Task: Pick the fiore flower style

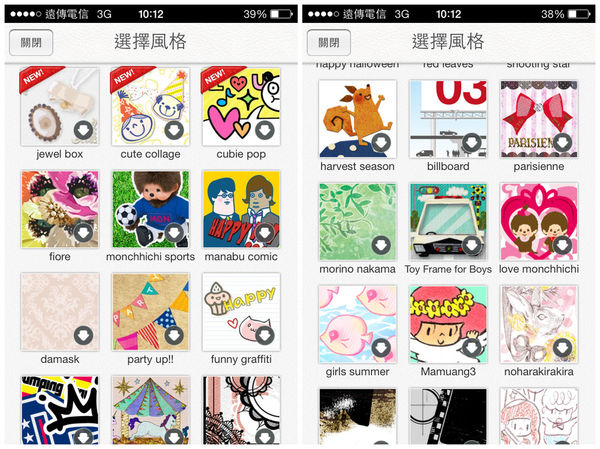Action: 60,208
